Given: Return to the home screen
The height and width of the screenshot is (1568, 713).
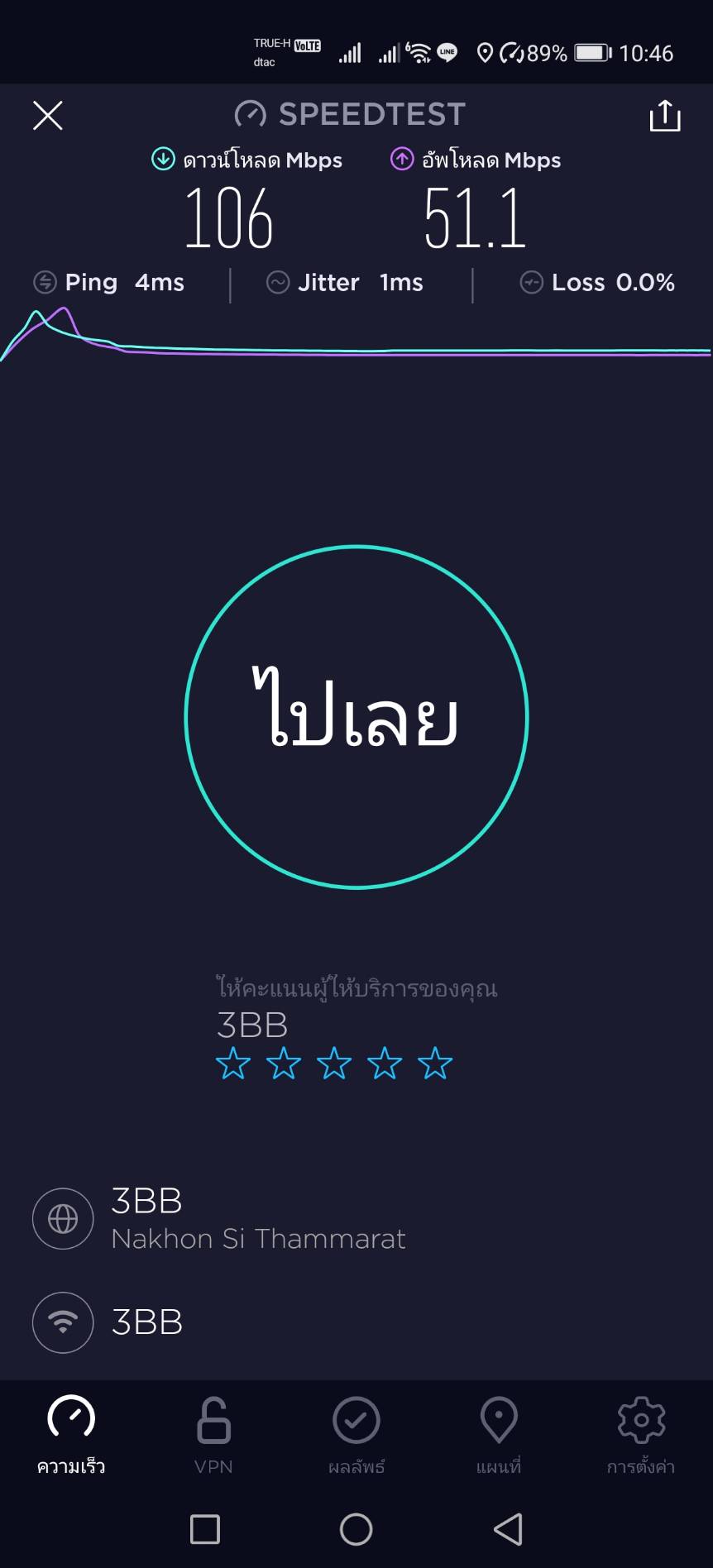Looking at the screenshot, I should pyautogui.click(x=356, y=1529).
